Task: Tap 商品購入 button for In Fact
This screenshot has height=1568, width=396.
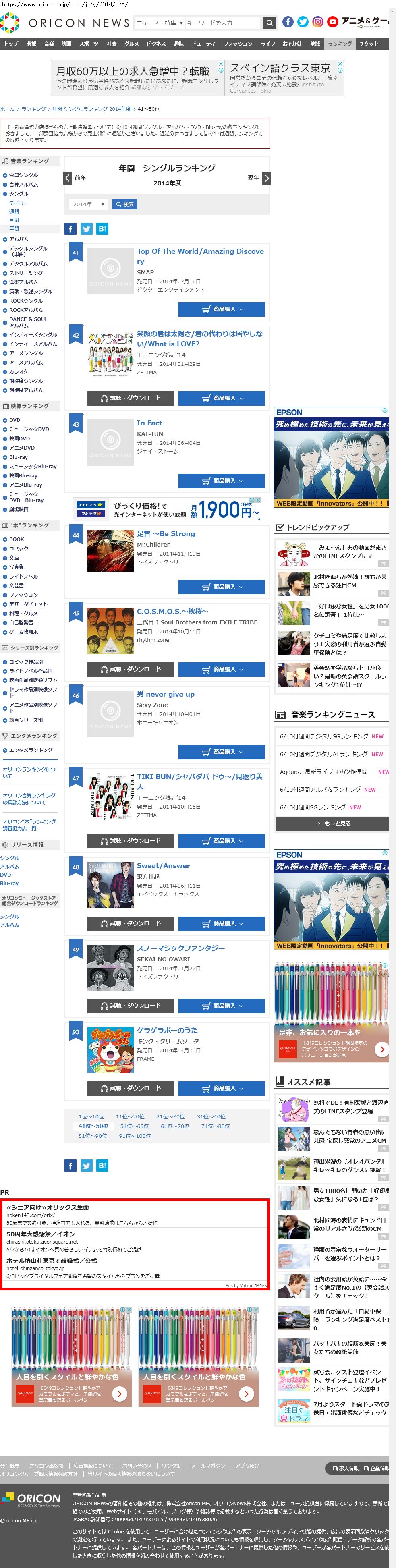Action: [x=222, y=481]
